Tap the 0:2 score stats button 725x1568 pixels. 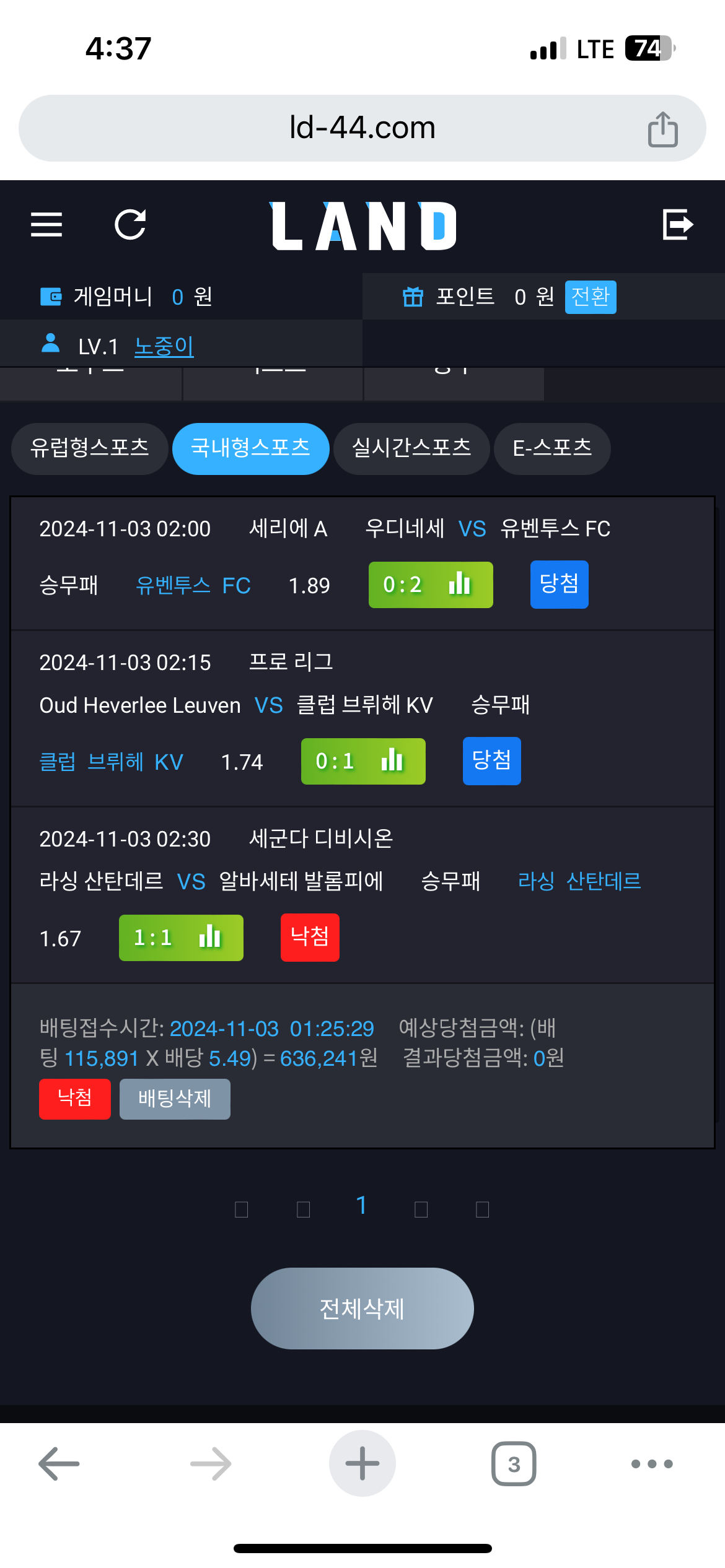431,585
